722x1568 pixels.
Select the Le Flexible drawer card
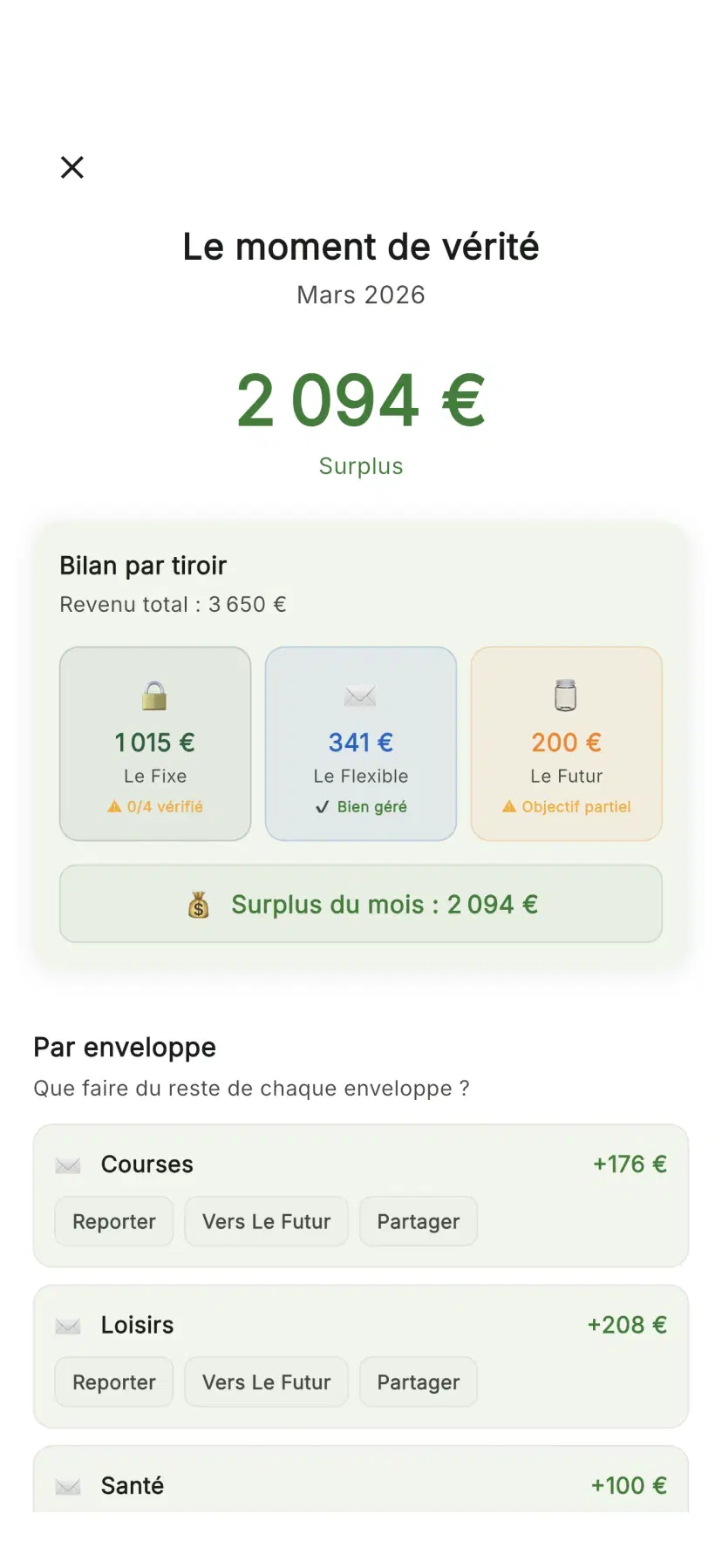360,743
